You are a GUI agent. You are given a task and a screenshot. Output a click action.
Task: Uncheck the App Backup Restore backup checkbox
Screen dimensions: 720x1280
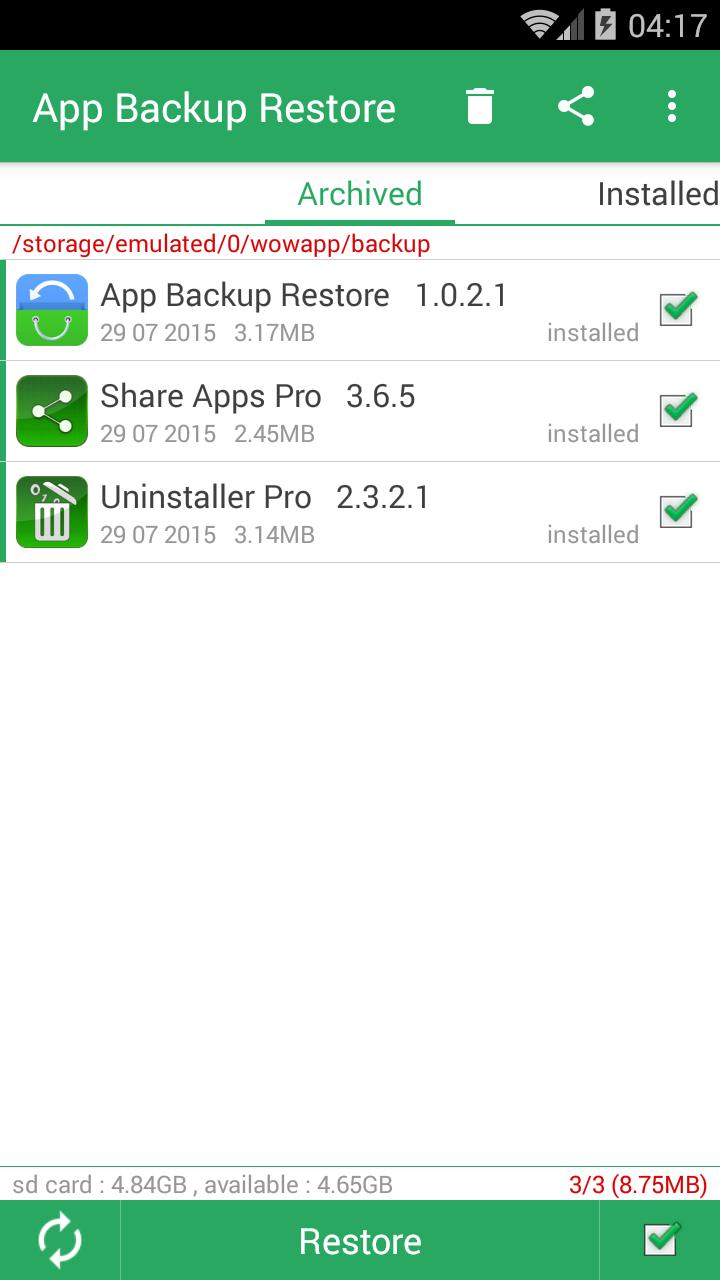[677, 309]
